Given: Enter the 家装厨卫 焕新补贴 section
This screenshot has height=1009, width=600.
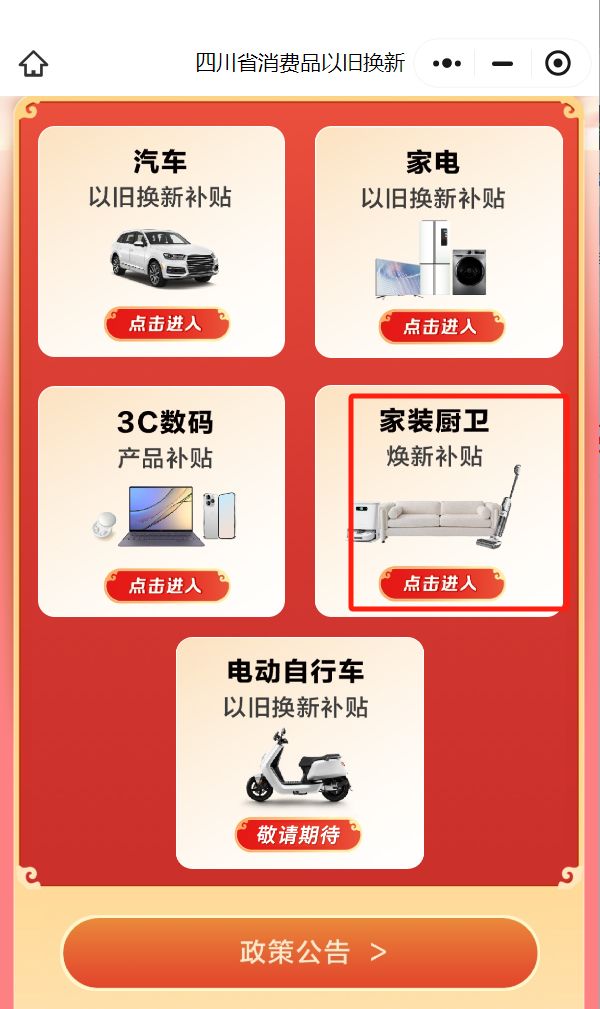Looking at the screenshot, I should [x=441, y=583].
